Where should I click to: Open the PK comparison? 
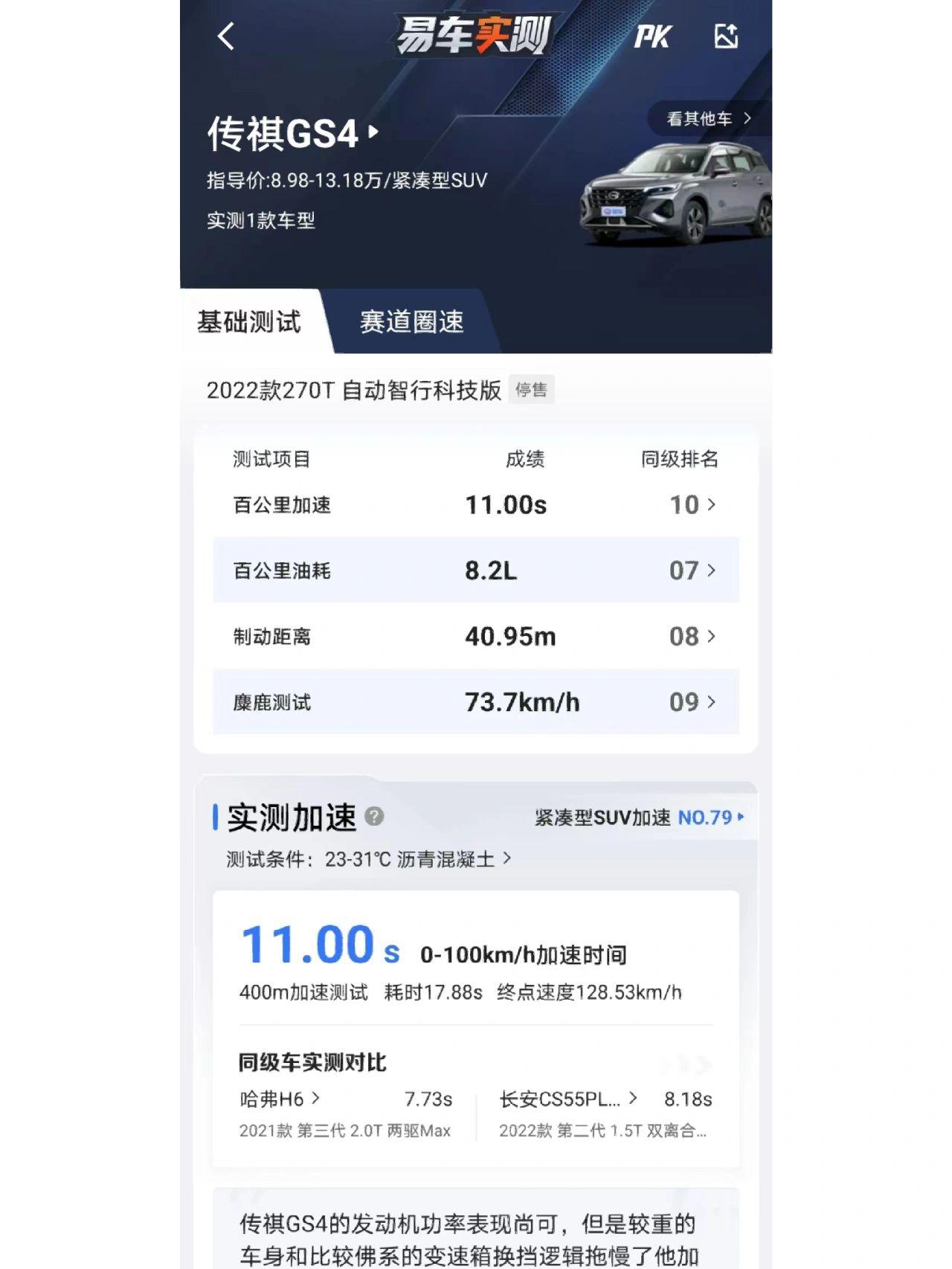point(652,36)
